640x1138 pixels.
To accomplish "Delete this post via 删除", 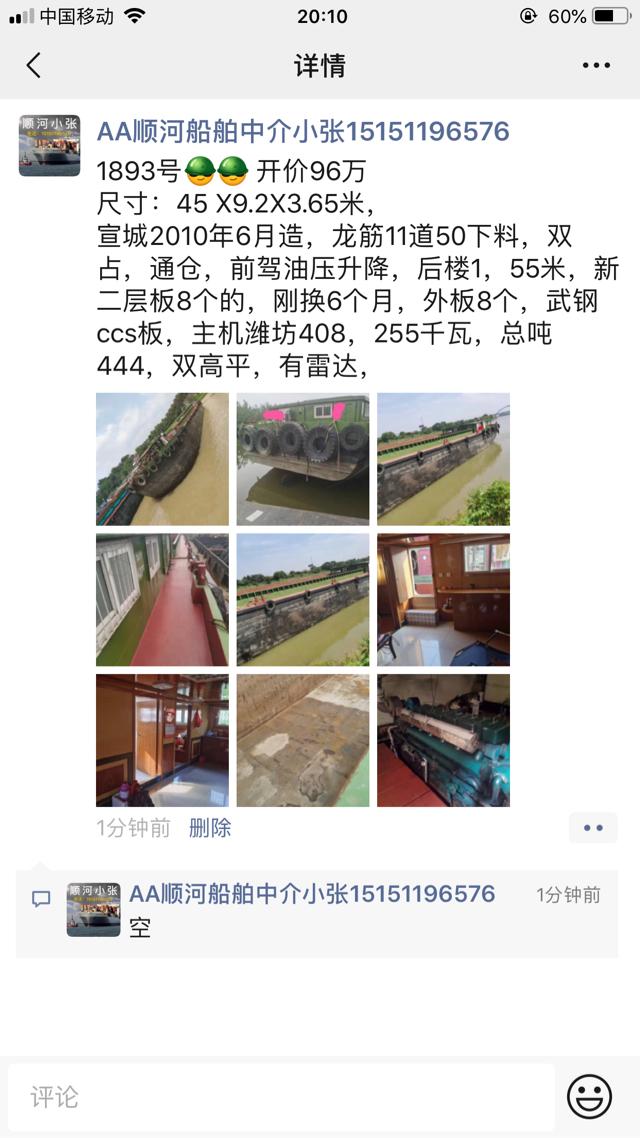I will click(210, 828).
